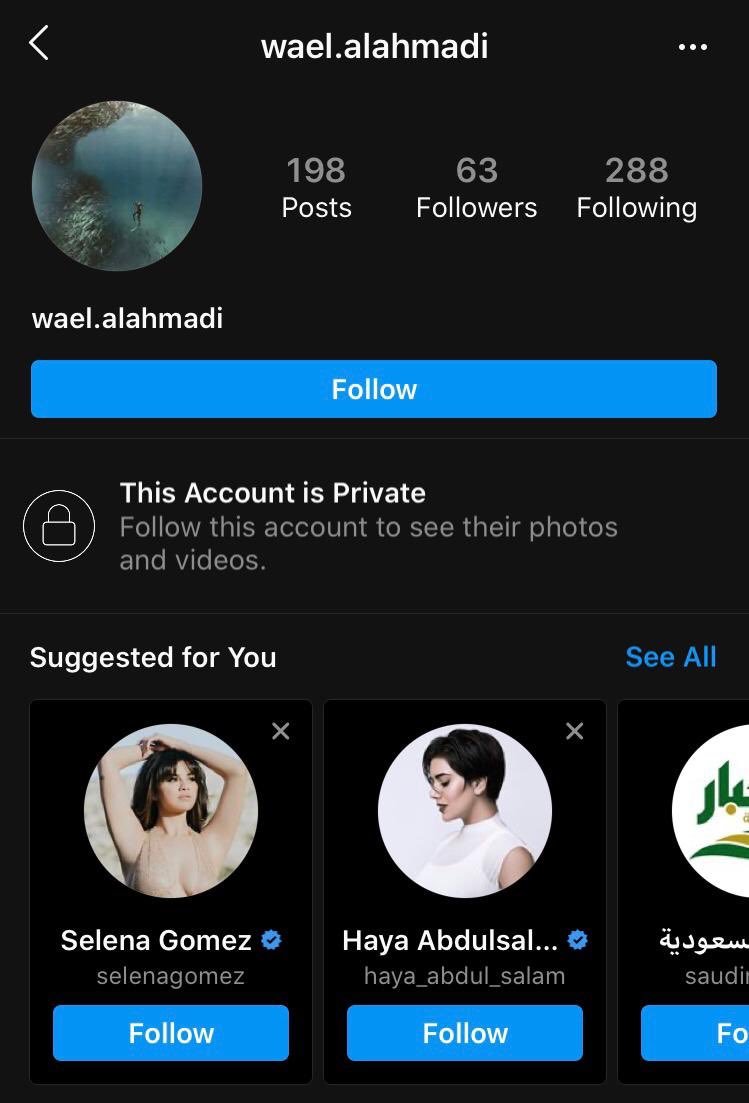Dismiss the Selena Gomez suggestion
This screenshot has height=1103, width=749.
(281, 731)
